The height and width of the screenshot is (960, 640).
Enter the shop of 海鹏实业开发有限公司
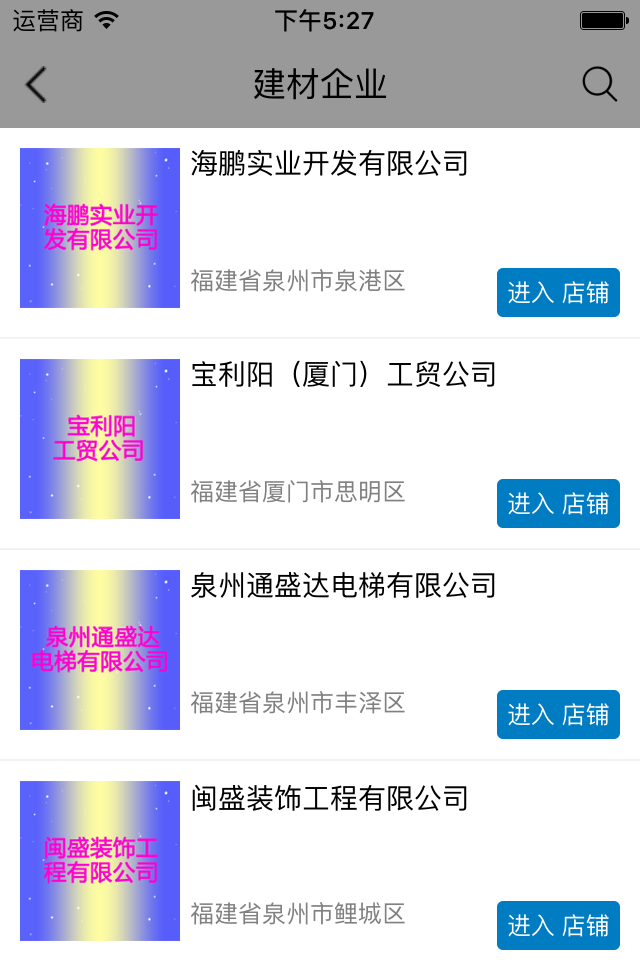pyautogui.click(x=558, y=292)
